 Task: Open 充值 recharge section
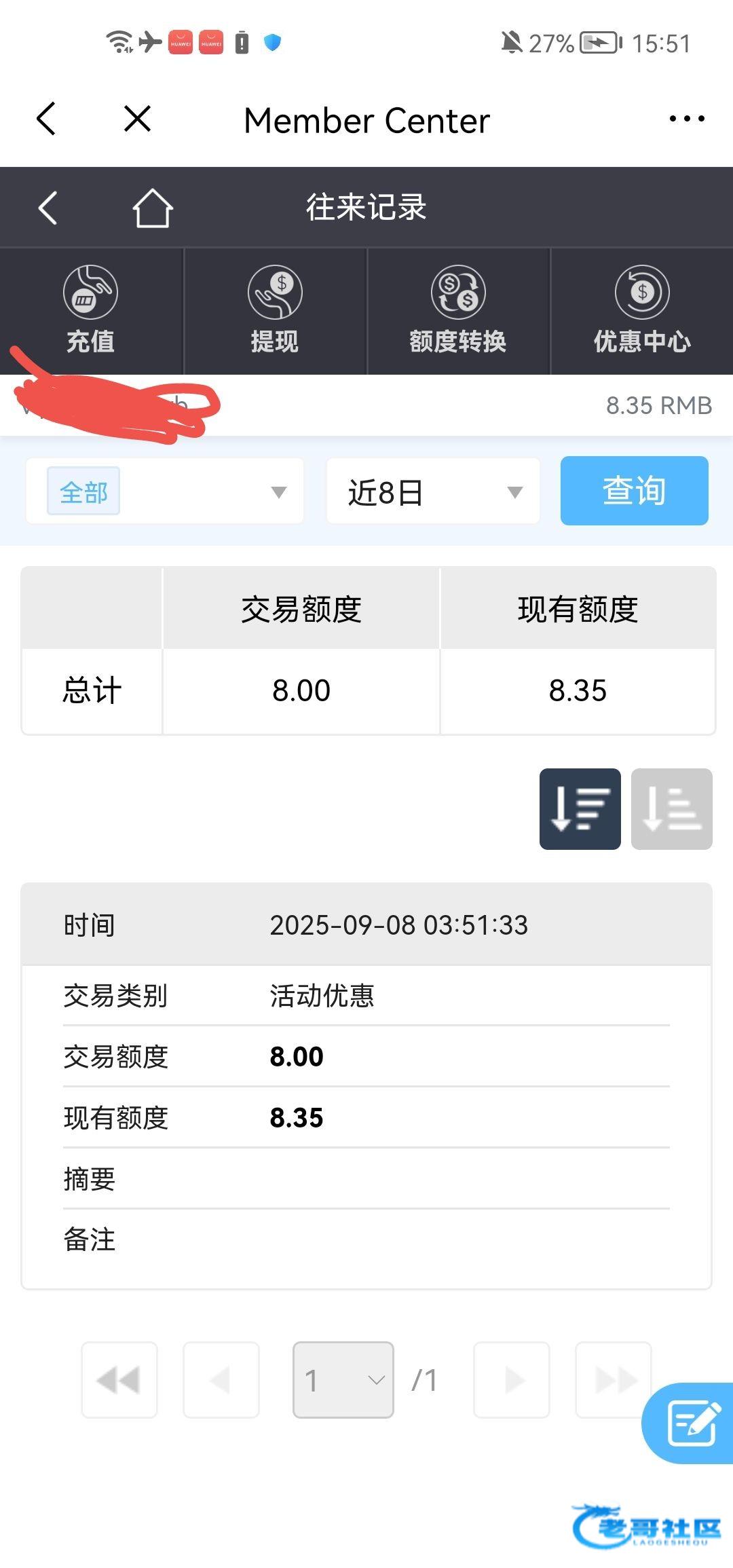click(x=91, y=311)
